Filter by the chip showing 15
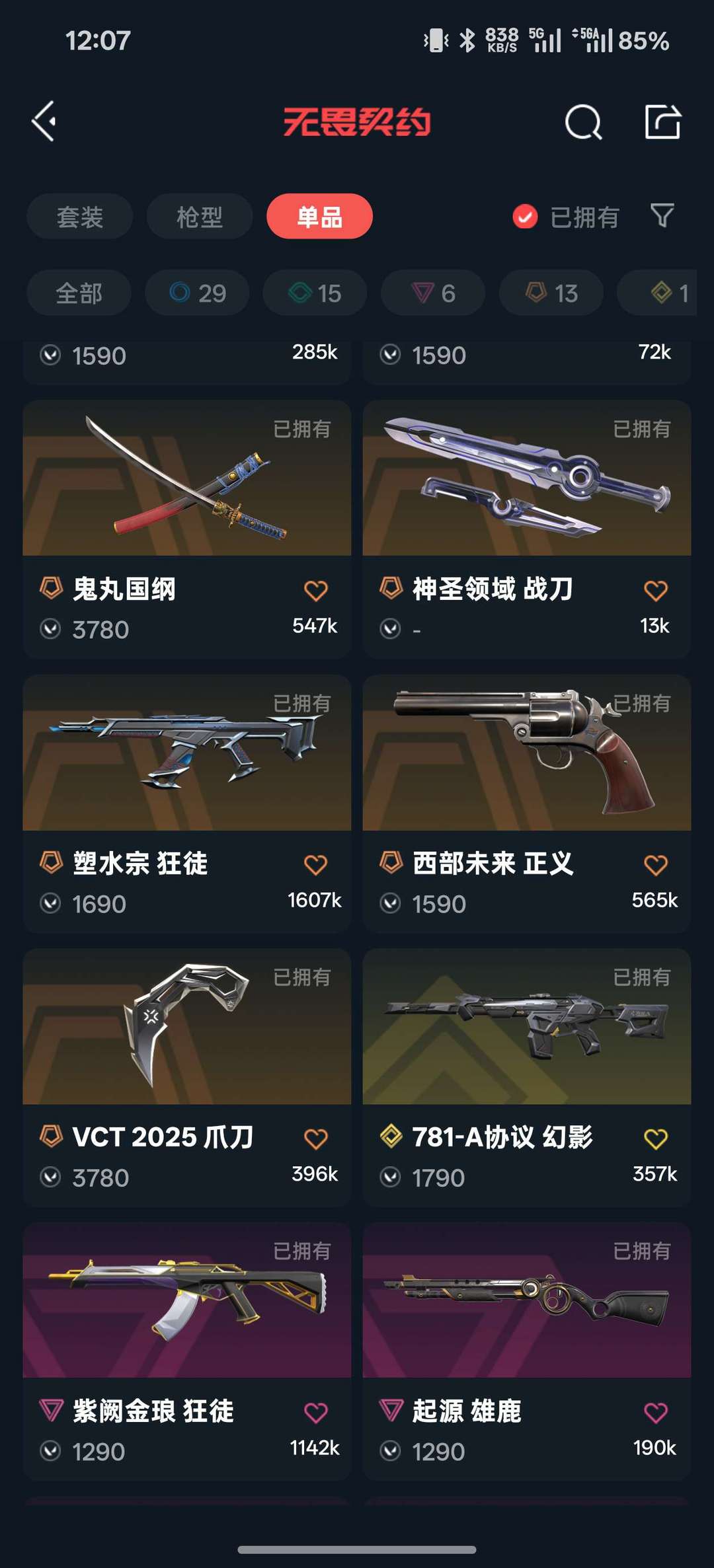Screen dimensions: 714x1568 (x=315, y=293)
